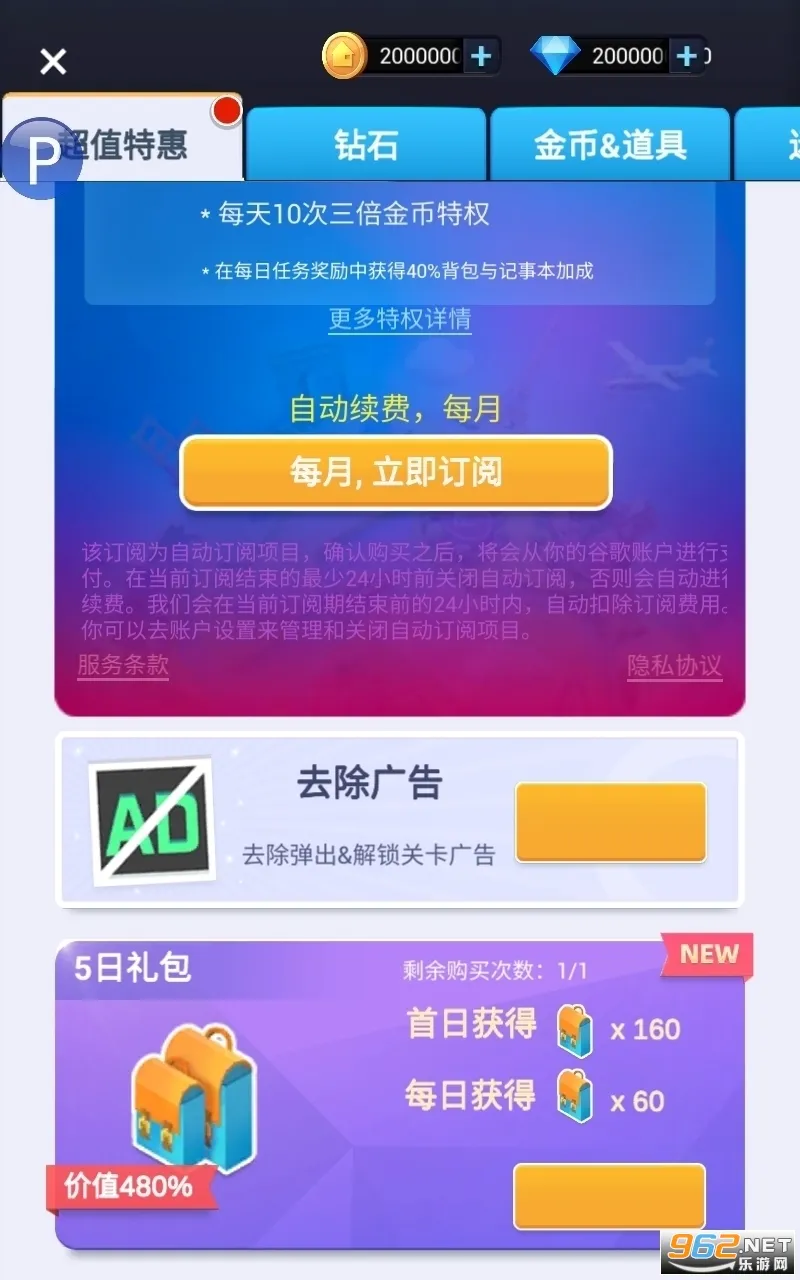Add more gold coins with plus icon
800x1280 pixels.
coord(481,56)
